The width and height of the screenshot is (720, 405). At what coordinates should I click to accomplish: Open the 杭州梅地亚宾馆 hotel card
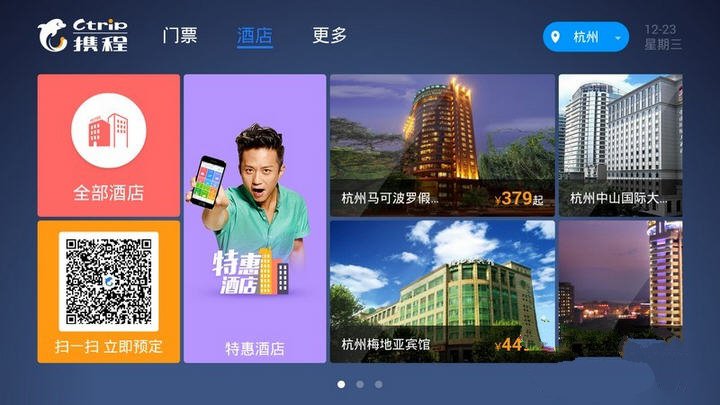(x=442, y=291)
